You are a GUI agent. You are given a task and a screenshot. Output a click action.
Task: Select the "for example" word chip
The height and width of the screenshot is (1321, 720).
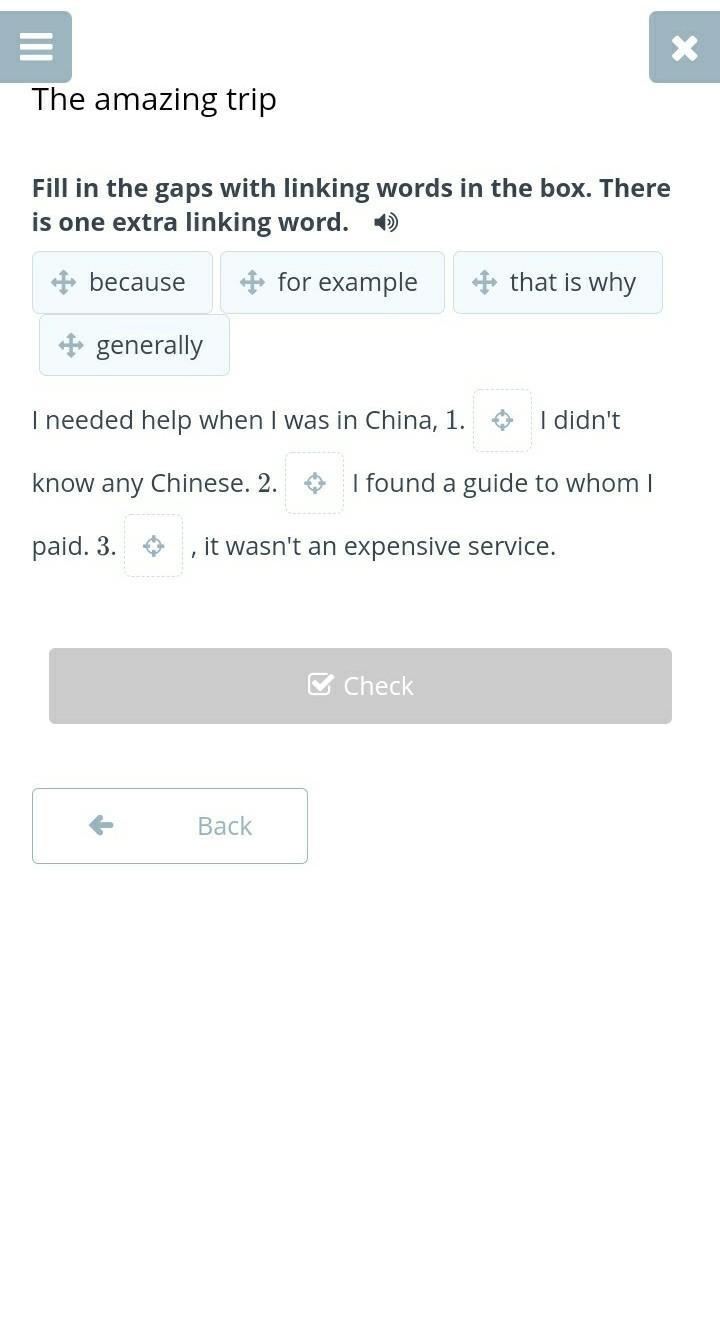(332, 282)
